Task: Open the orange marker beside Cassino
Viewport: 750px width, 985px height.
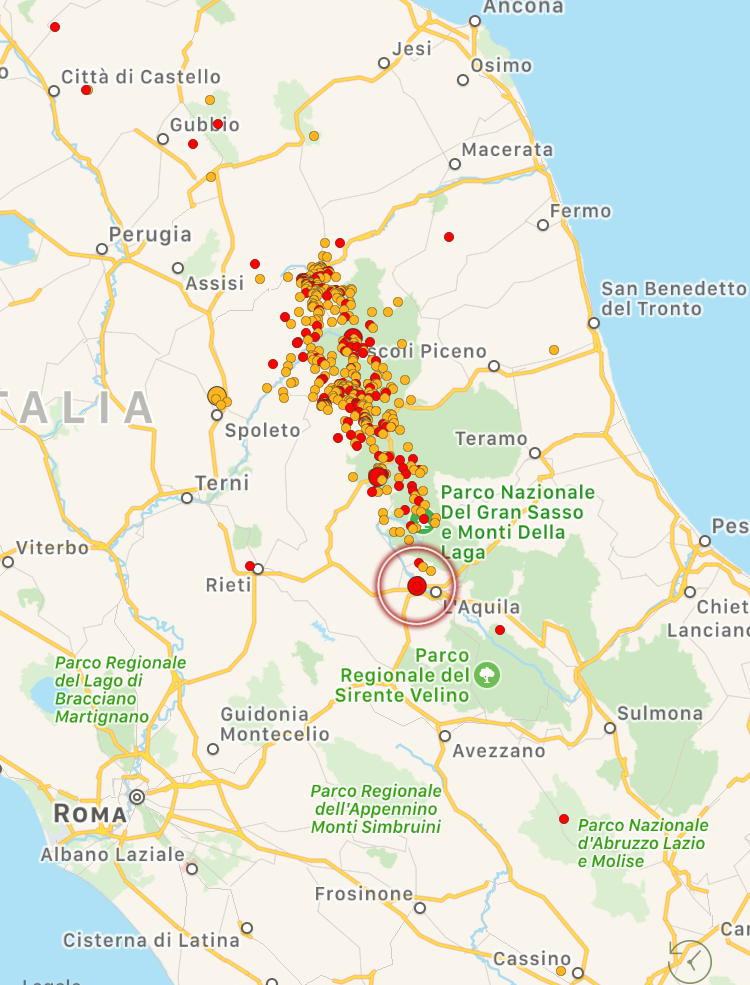Action: 561,971
